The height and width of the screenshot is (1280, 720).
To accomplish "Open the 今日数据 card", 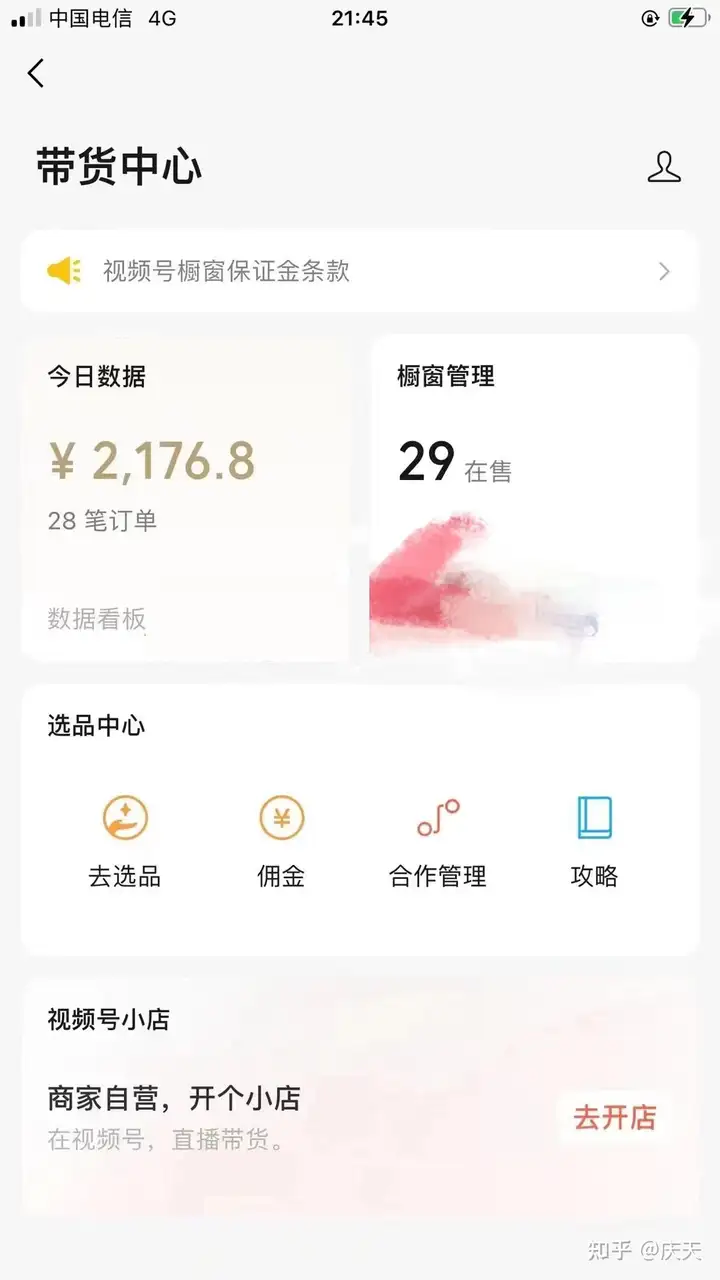I will [x=185, y=470].
